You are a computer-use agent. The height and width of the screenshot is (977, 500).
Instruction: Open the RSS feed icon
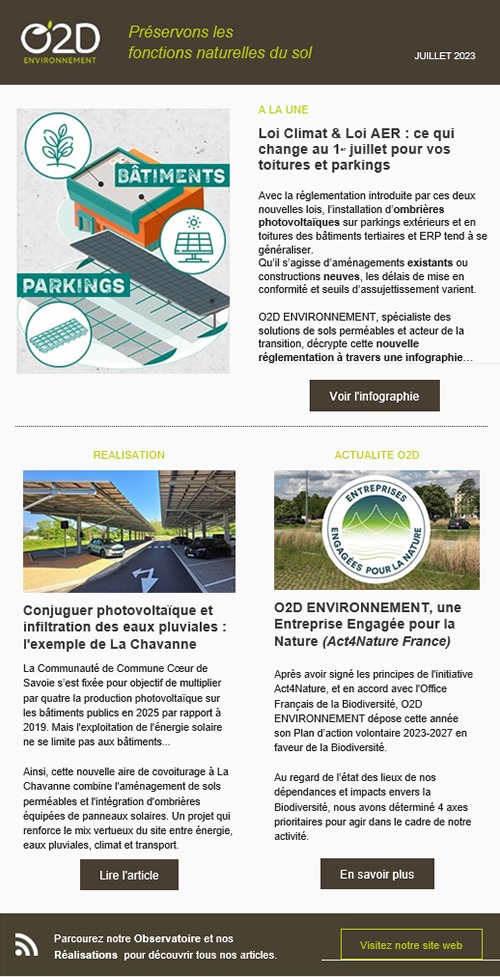tap(27, 945)
